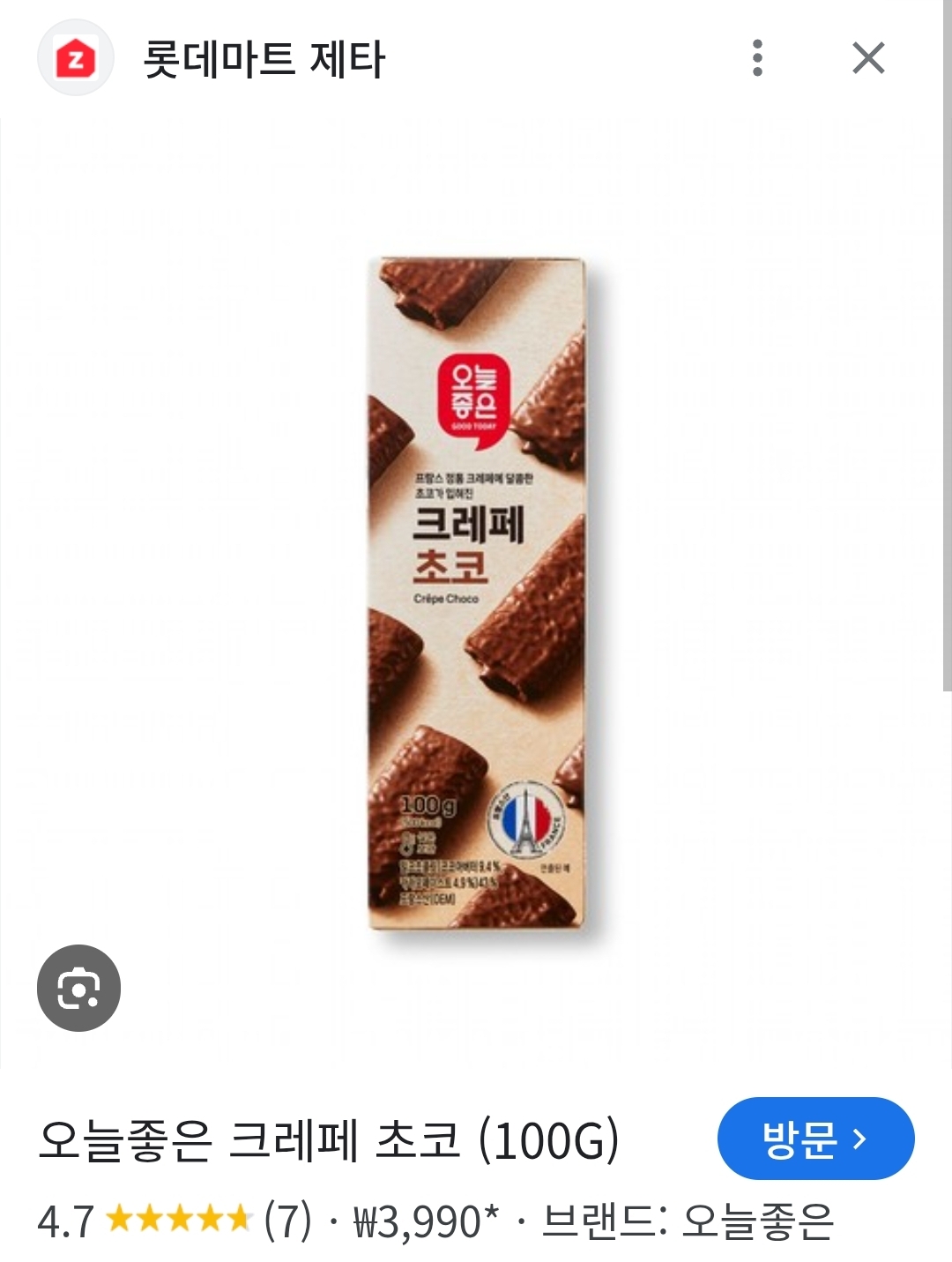Open the 크레페 초코 product image
Viewport: 952px width, 1262px height.
pyautogui.click(x=477, y=594)
